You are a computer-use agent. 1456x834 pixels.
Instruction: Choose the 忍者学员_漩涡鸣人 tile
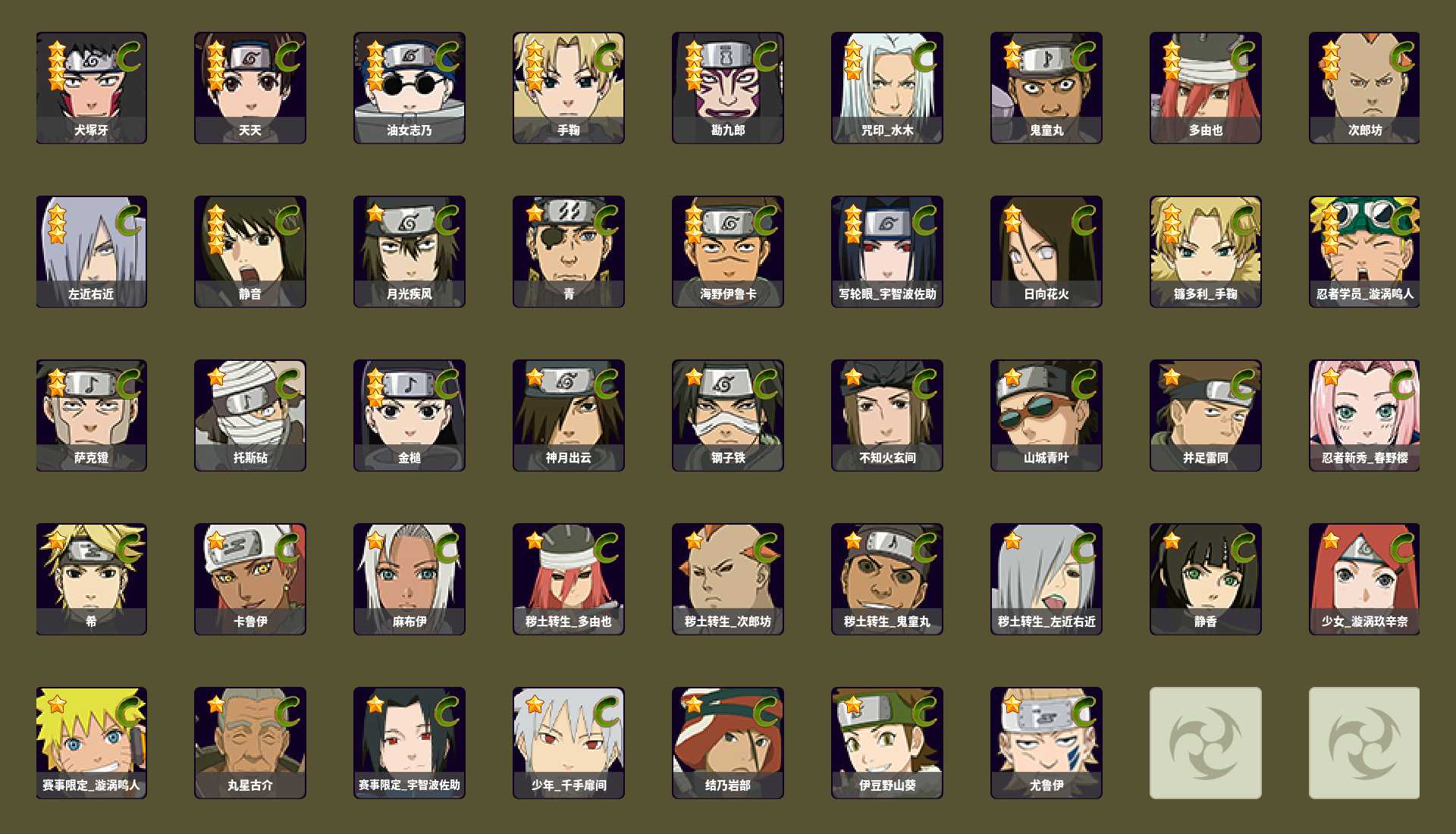point(1365,251)
